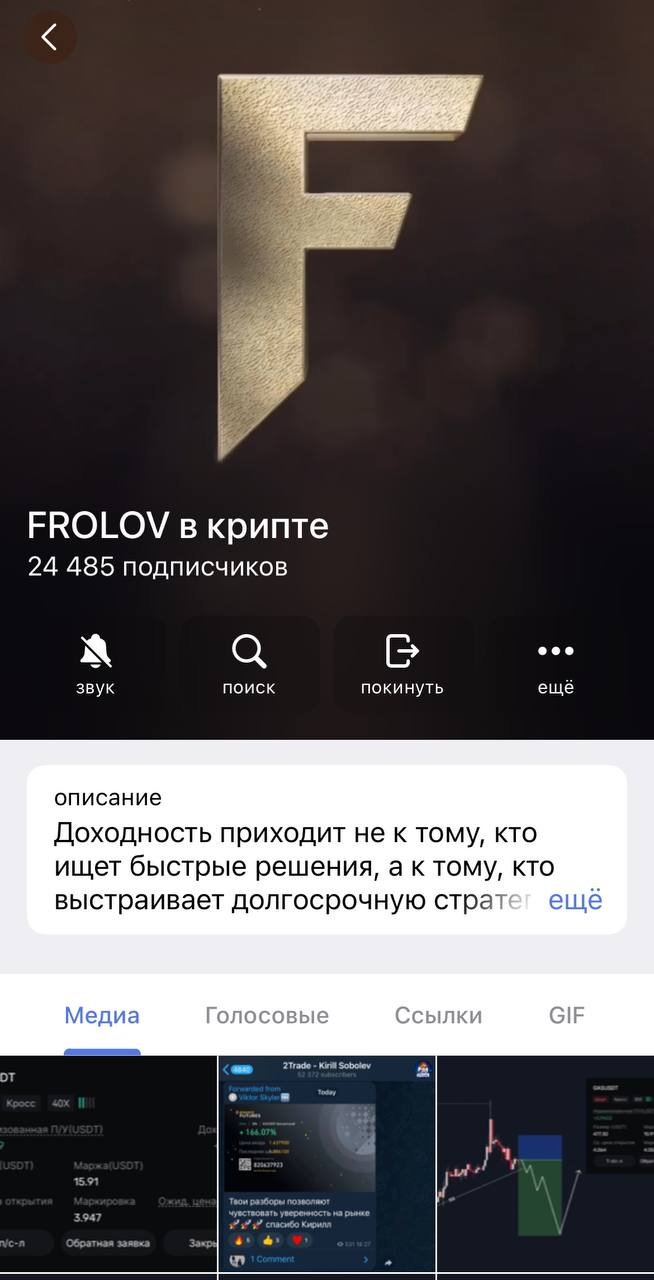Image resolution: width=654 pixels, height=1280 pixels.
Task: Switch to the Голосовые tab
Action: tap(267, 1016)
